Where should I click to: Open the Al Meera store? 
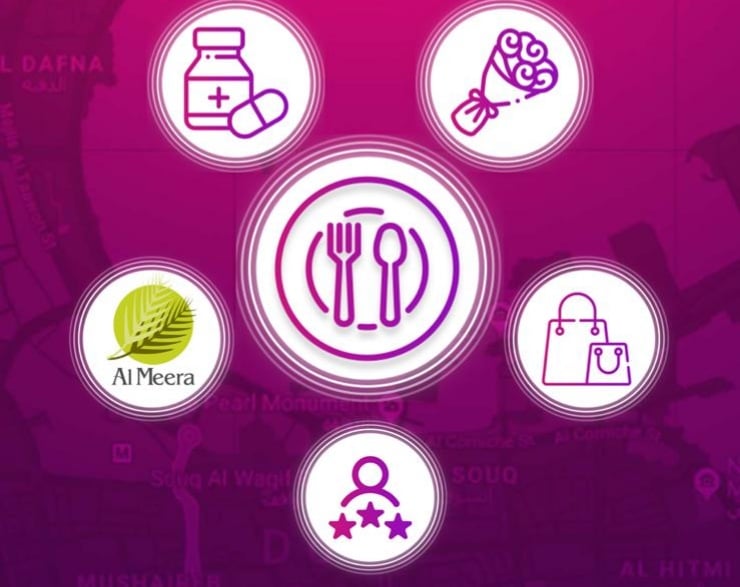click(152, 338)
